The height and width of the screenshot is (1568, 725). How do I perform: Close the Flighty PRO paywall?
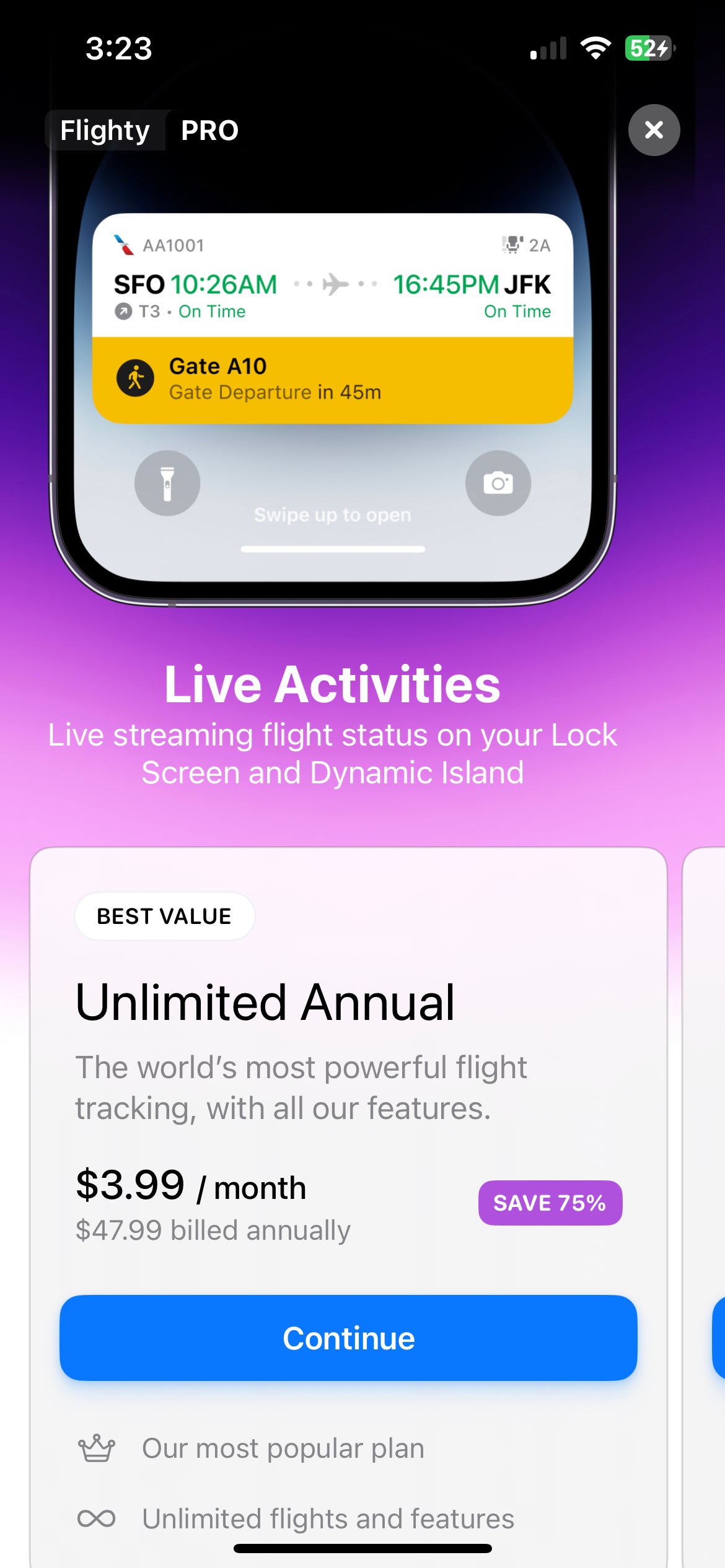click(x=654, y=130)
